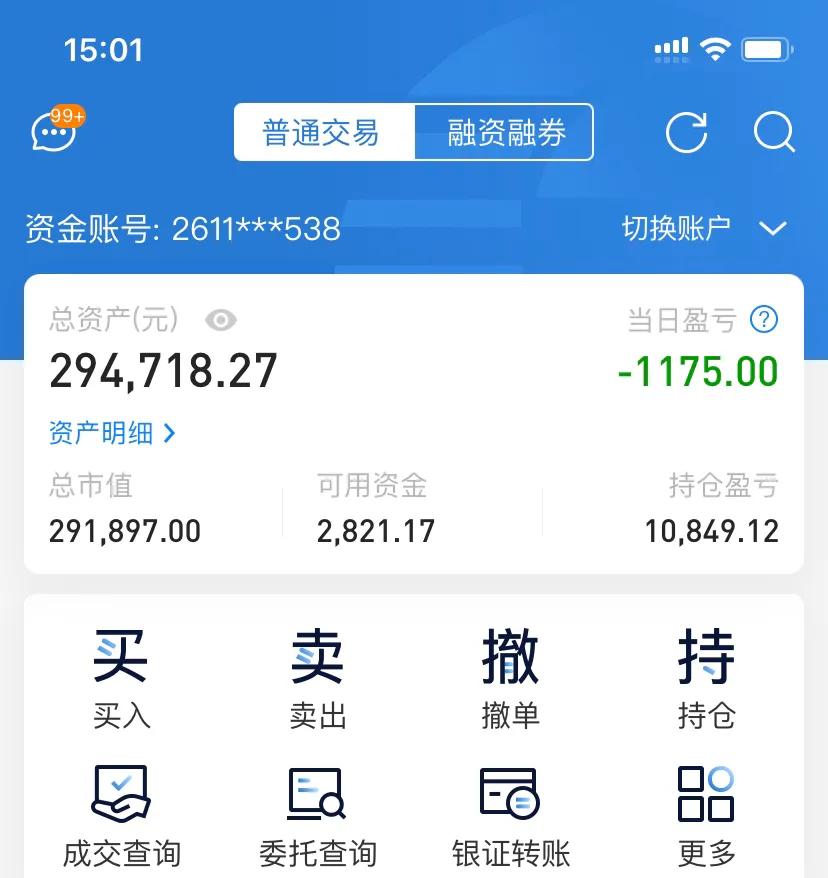Screen dimensions: 828x878
Task: Switch to the 融资融券 tab
Action: click(x=505, y=132)
